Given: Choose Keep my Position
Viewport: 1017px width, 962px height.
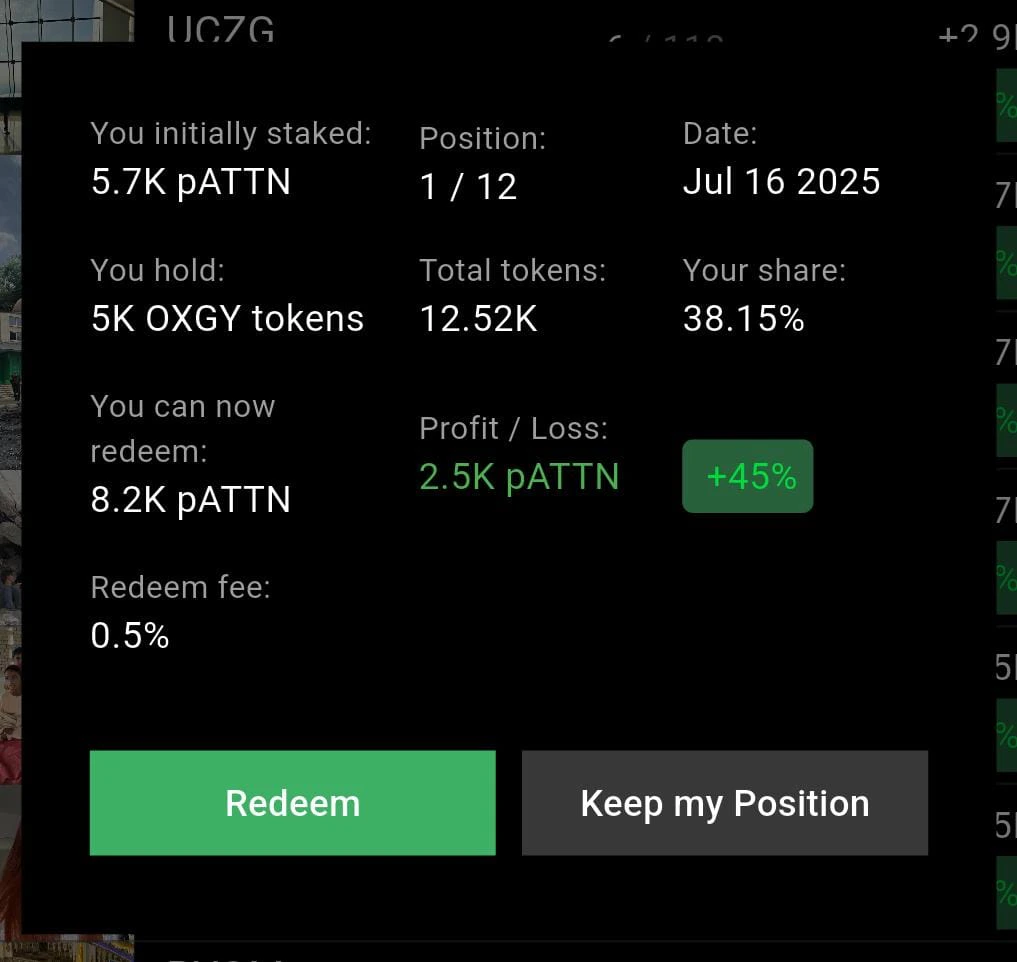Looking at the screenshot, I should (x=724, y=803).
